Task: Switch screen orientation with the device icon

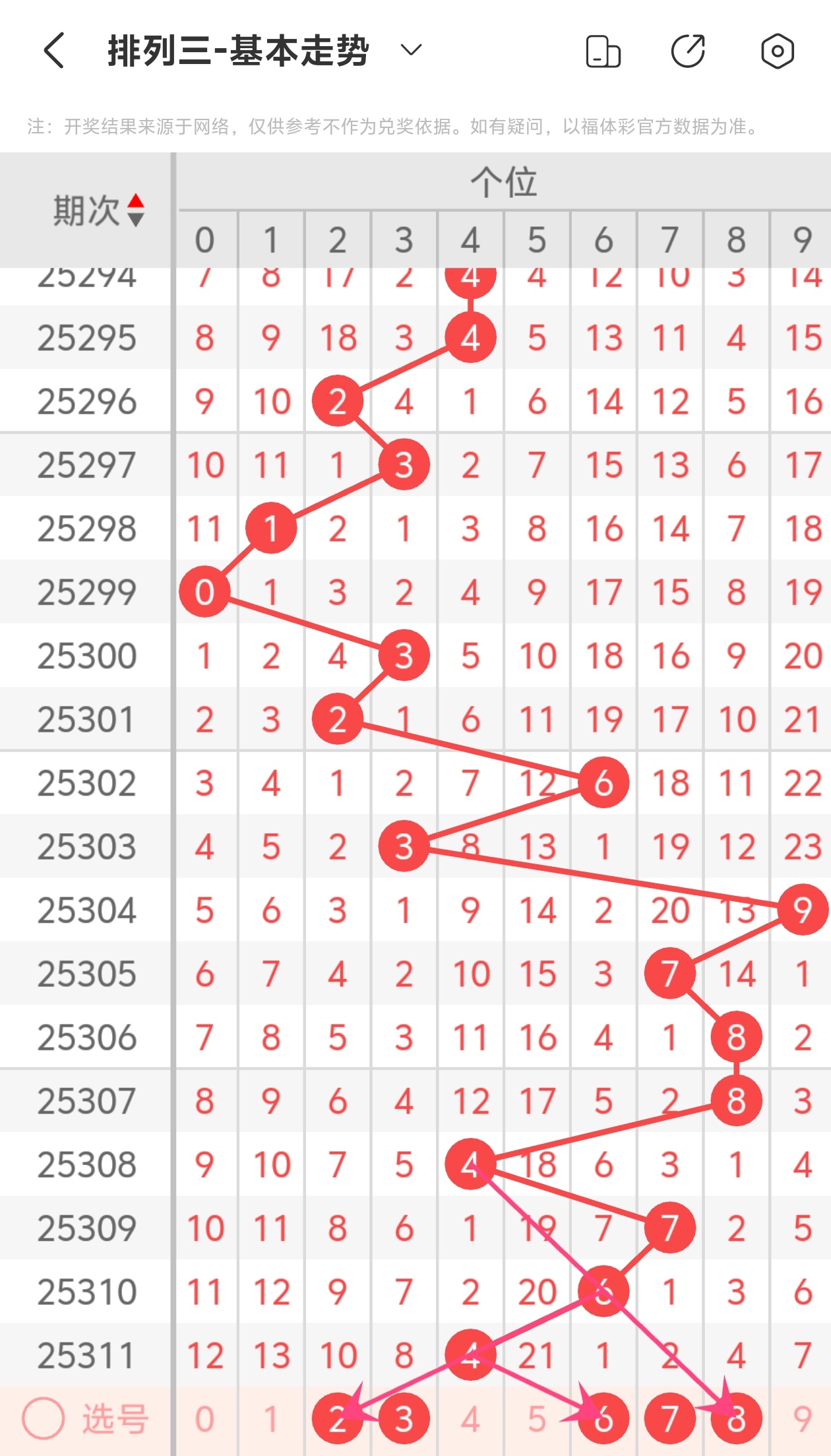Action: [603, 51]
